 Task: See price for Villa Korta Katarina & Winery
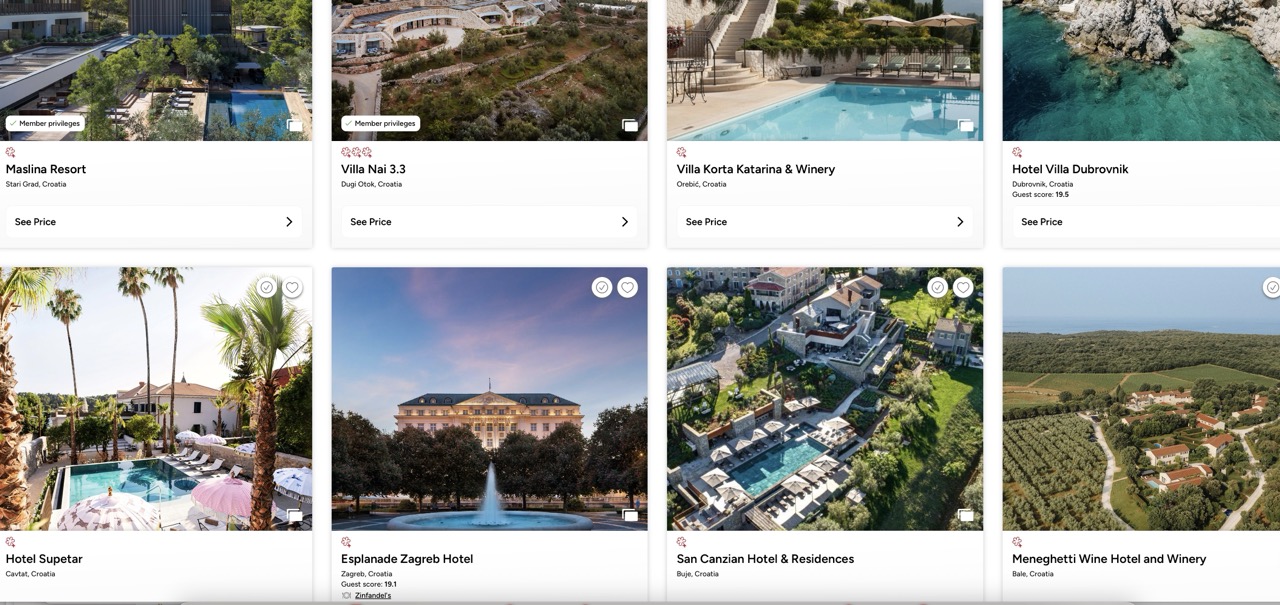click(x=824, y=222)
